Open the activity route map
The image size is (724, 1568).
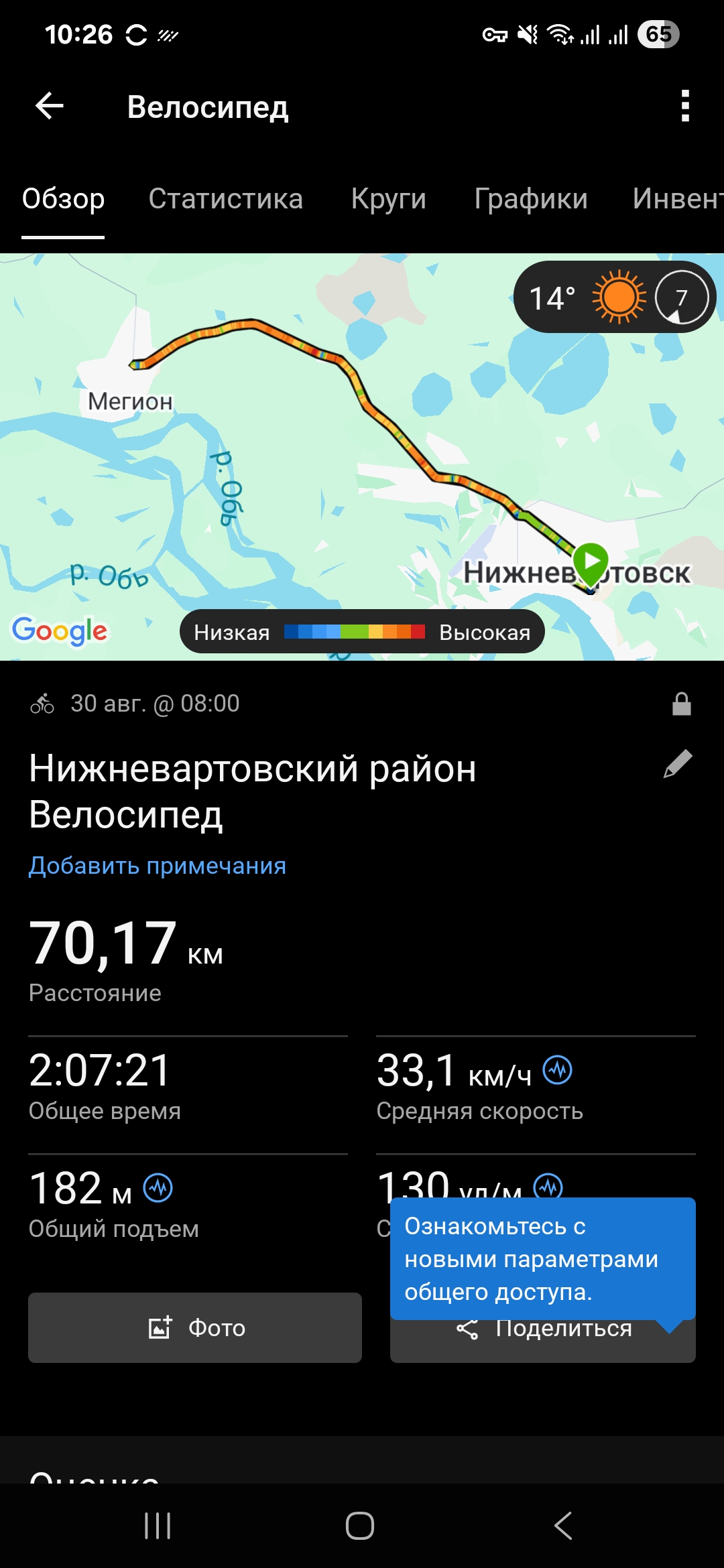pos(362,457)
